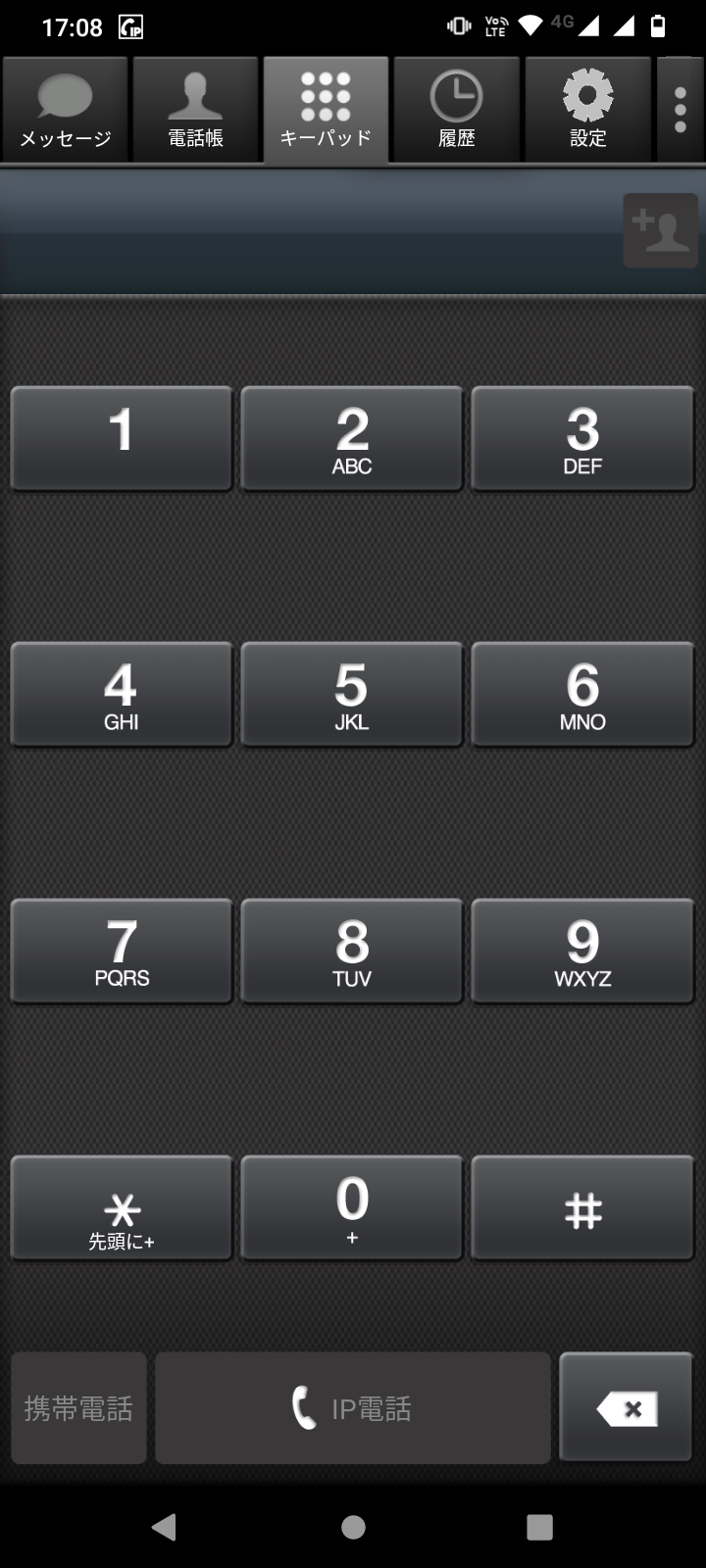
Task: Open the 設定 tab
Action: [587, 110]
